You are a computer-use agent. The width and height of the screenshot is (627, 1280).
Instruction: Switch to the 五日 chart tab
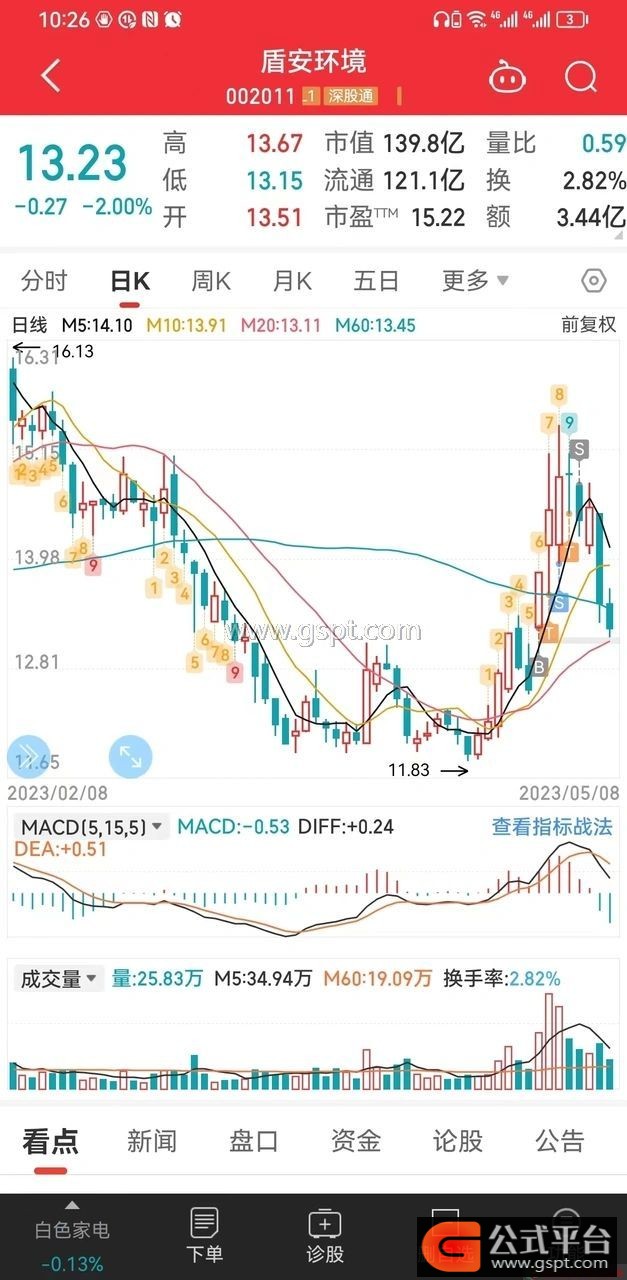pyautogui.click(x=376, y=281)
